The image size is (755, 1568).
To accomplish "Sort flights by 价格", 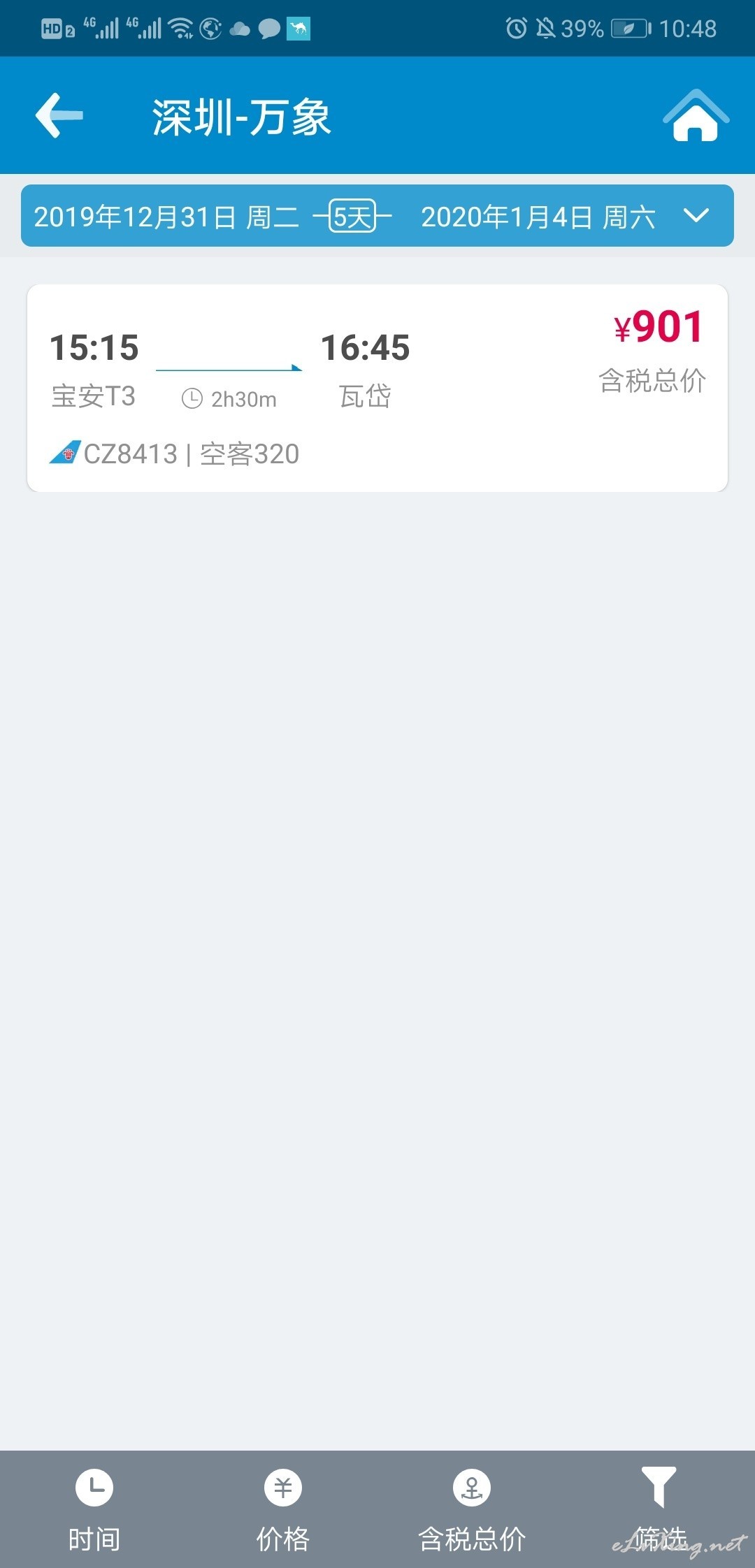I will point(283,1509).
